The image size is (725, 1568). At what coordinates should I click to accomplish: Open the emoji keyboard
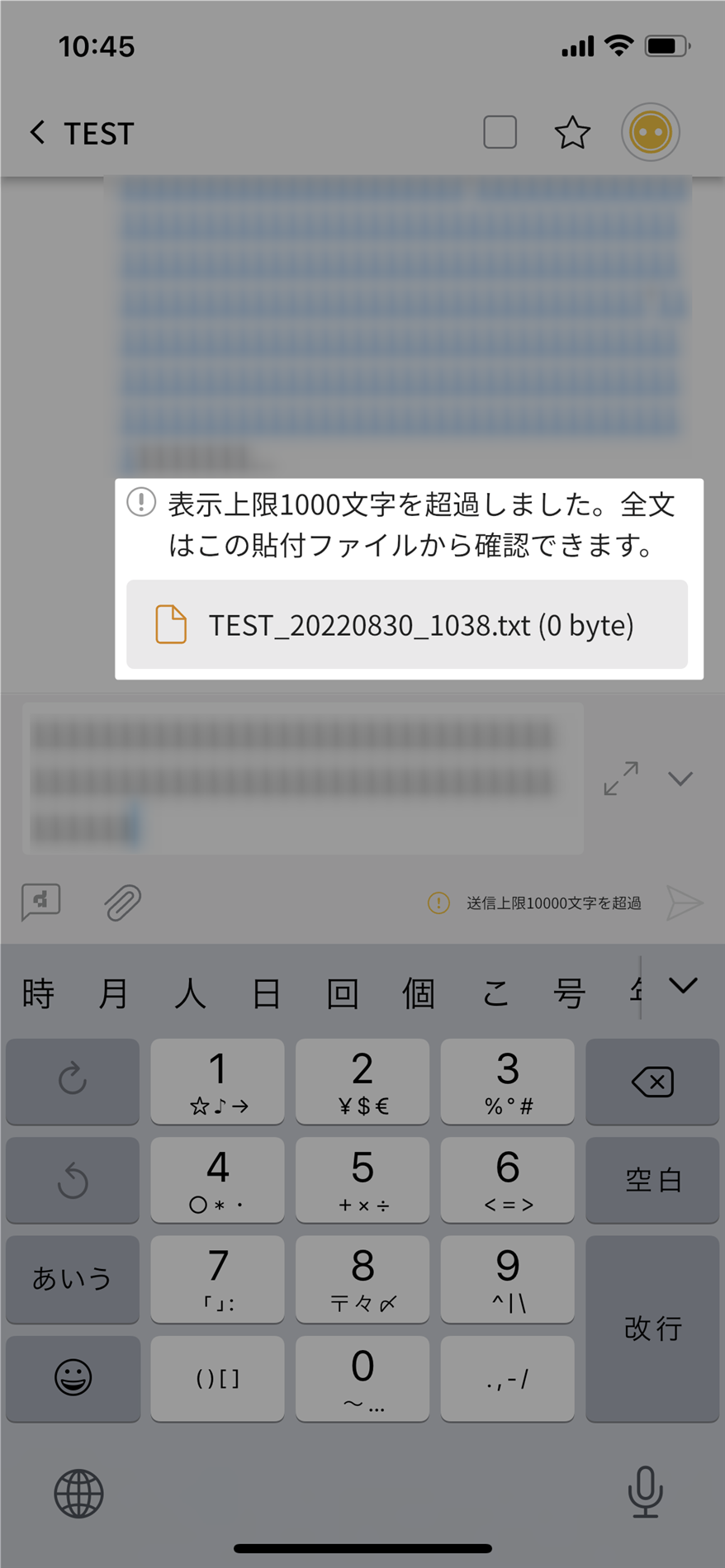click(x=73, y=1377)
